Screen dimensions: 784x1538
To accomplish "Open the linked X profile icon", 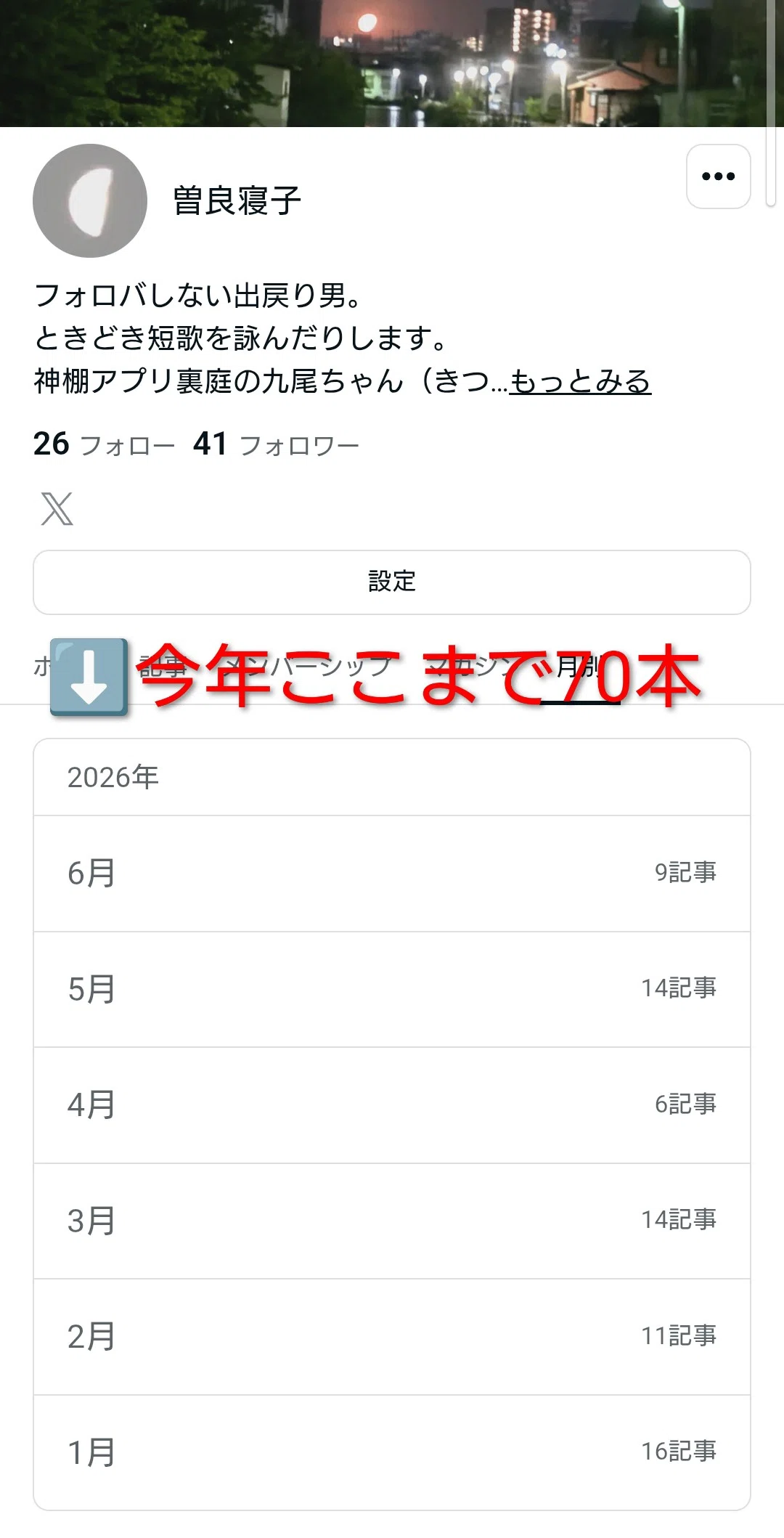I will coord(57,508).
